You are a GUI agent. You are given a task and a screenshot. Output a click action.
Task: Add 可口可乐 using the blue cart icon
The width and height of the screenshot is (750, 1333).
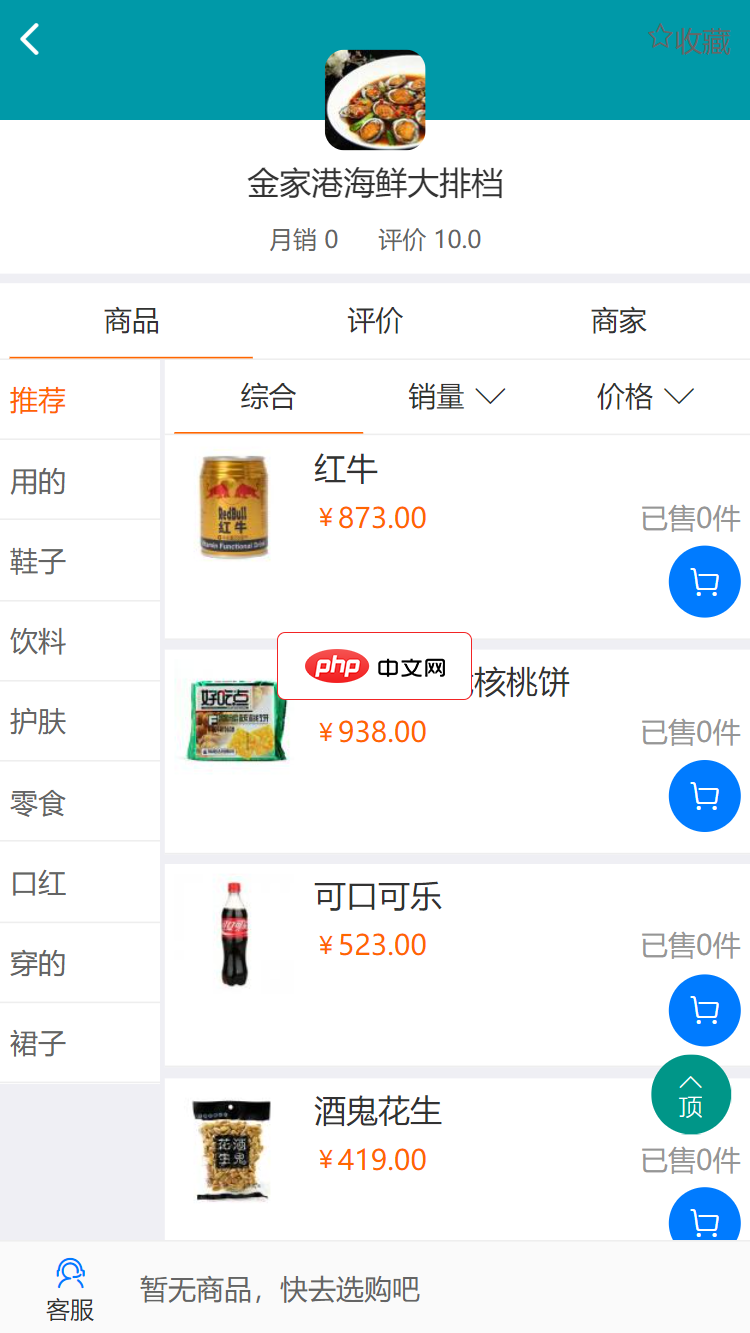pos(704,1010)
